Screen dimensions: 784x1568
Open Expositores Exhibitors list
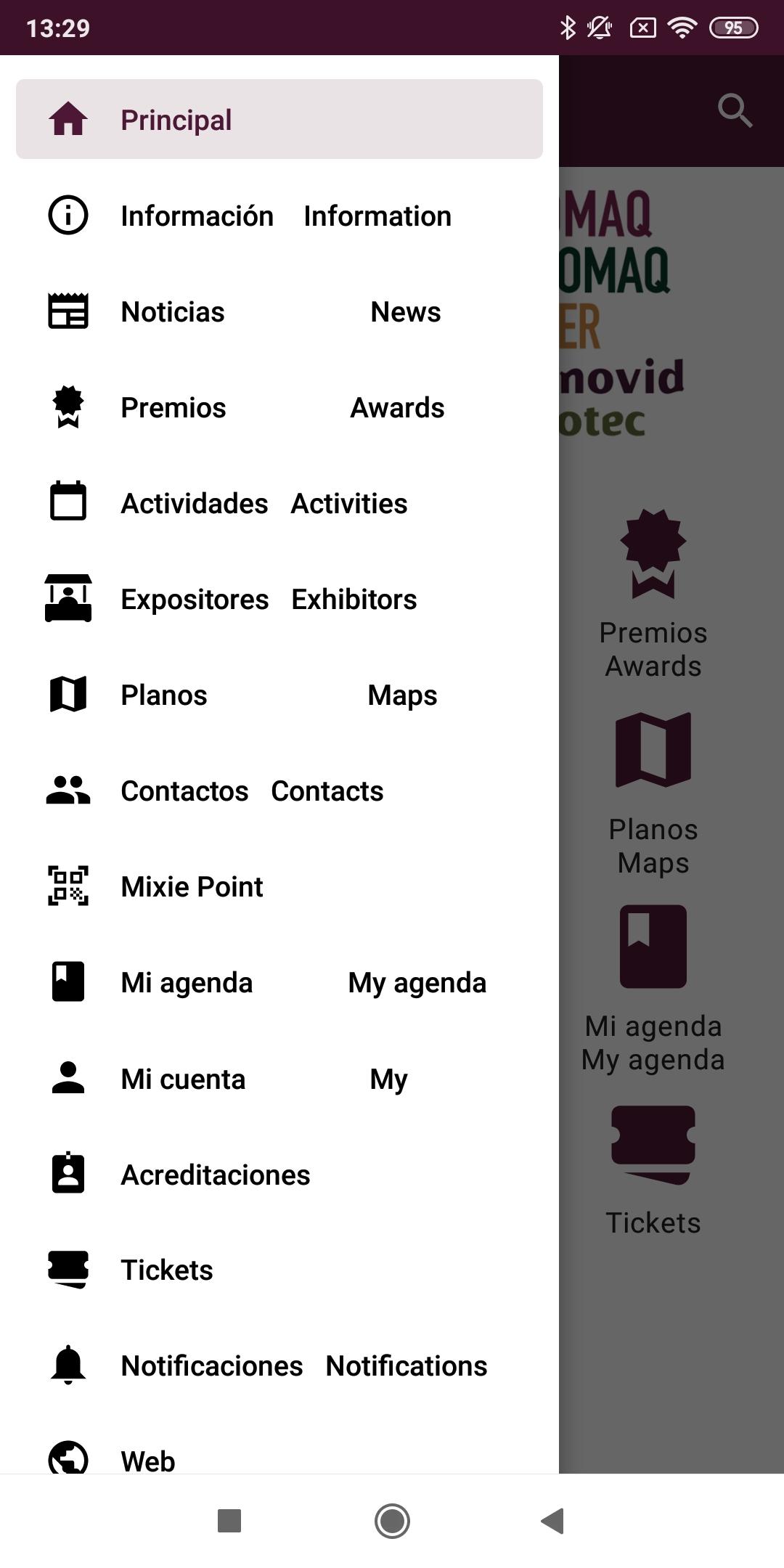pos(279,599)
